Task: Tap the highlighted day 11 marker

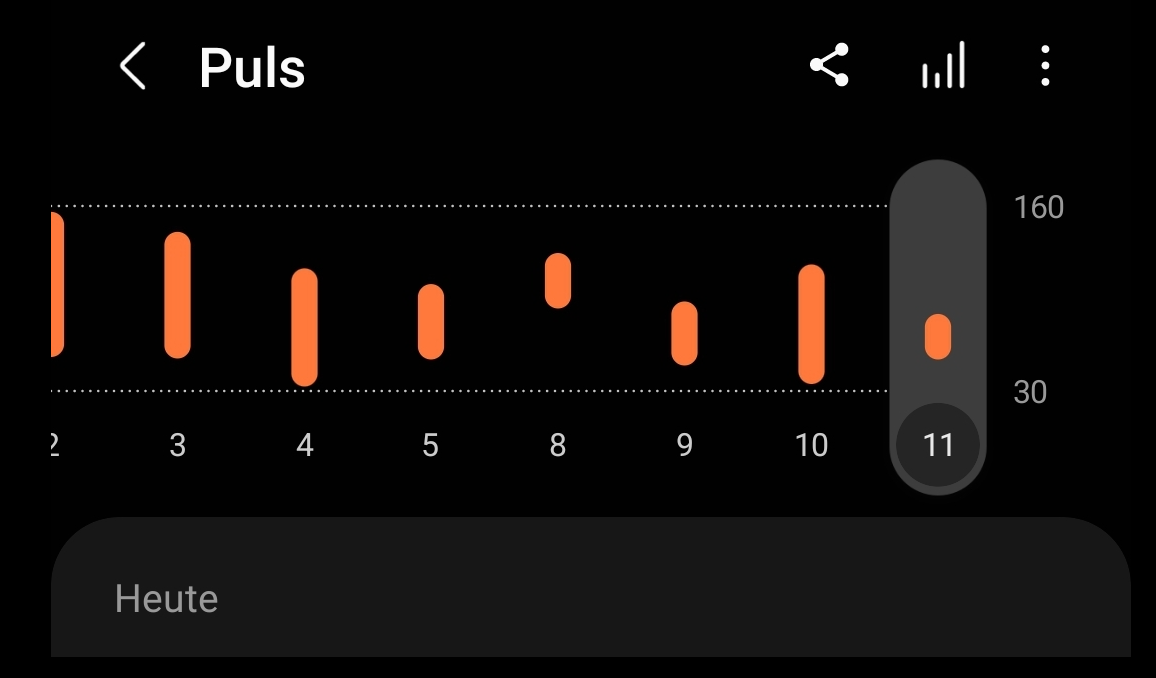Action: coord(938,444)
